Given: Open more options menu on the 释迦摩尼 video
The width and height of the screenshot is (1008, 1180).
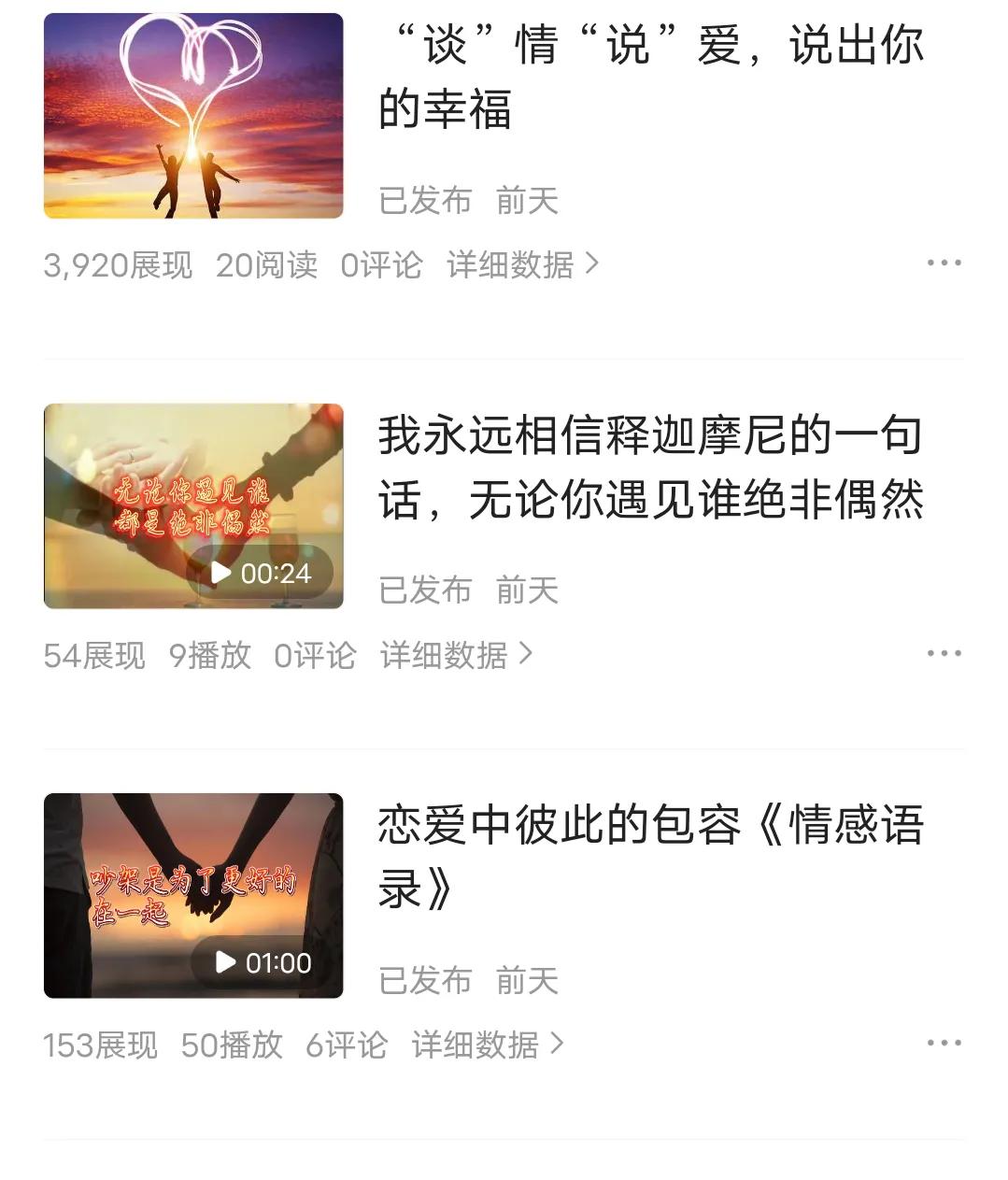Looking at the screenshot, I should [944, 654].
